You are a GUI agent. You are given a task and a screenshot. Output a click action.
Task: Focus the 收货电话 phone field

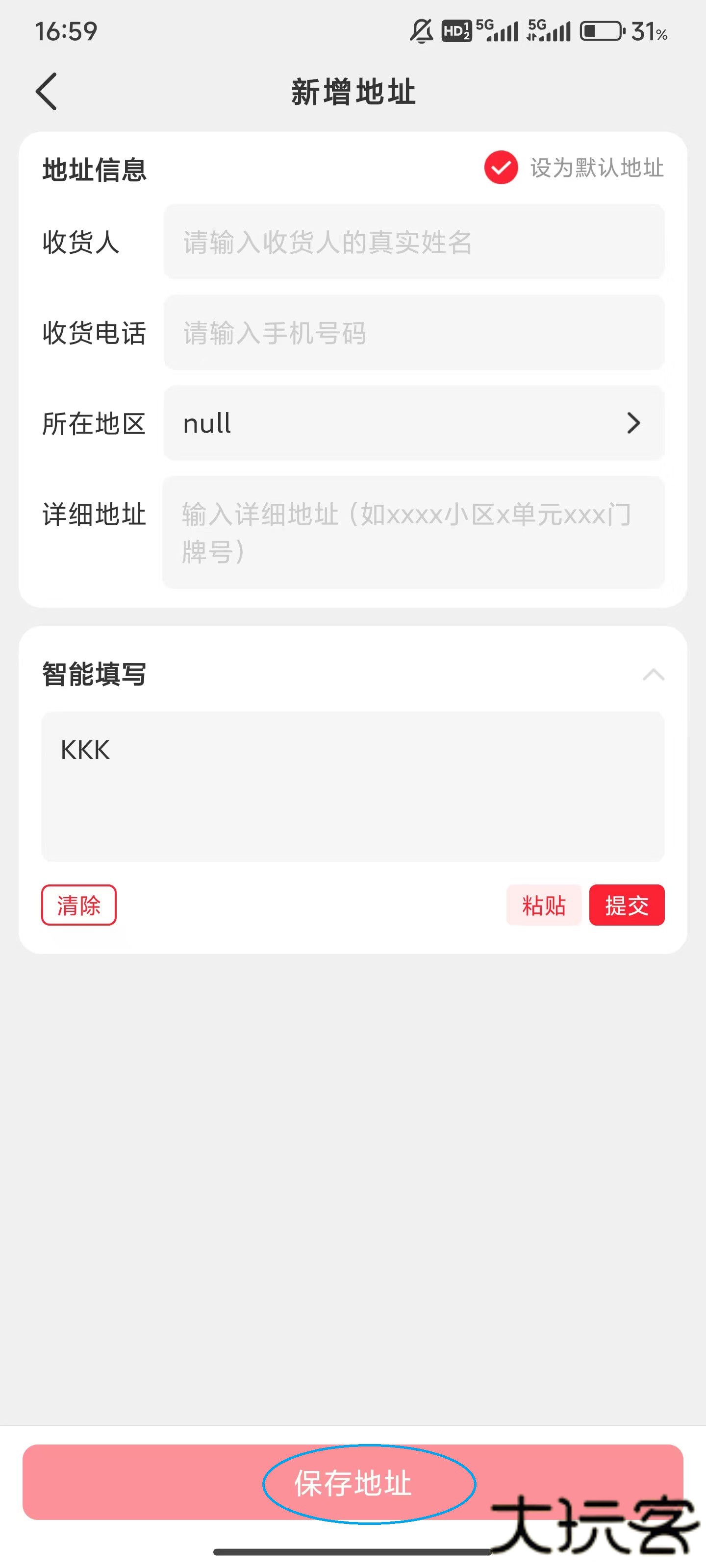coord(414,333)
